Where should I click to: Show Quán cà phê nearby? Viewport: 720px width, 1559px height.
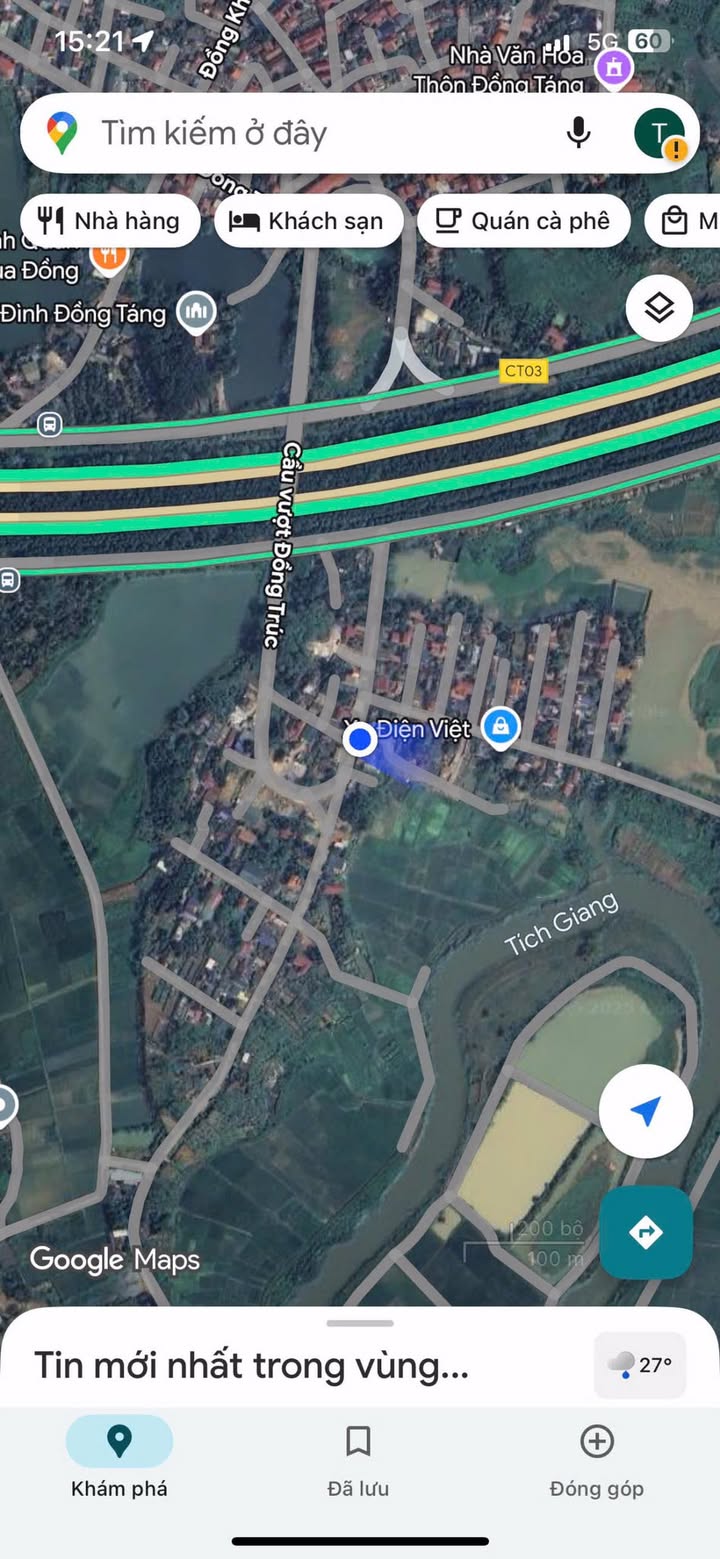523,221
